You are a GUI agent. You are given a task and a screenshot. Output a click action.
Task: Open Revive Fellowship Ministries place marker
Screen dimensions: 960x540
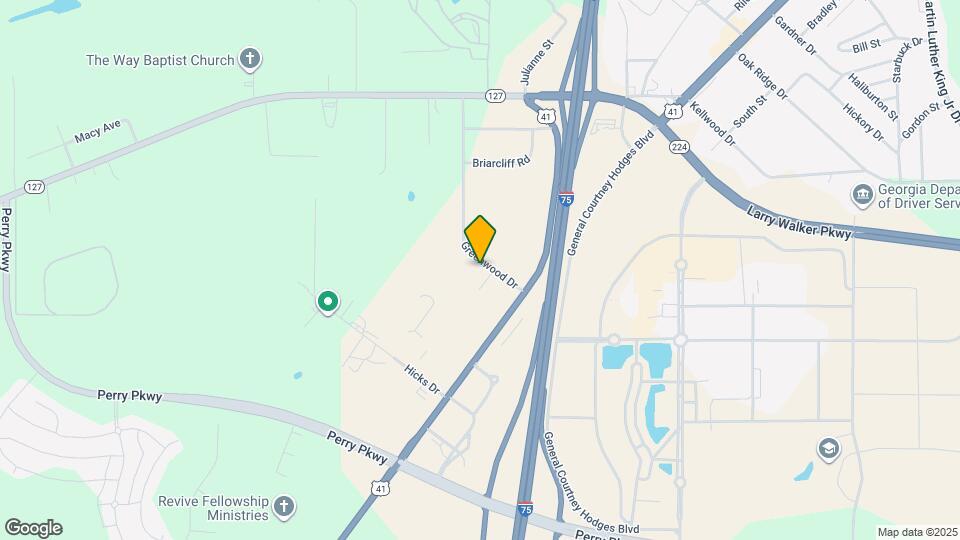pos(284,507)
